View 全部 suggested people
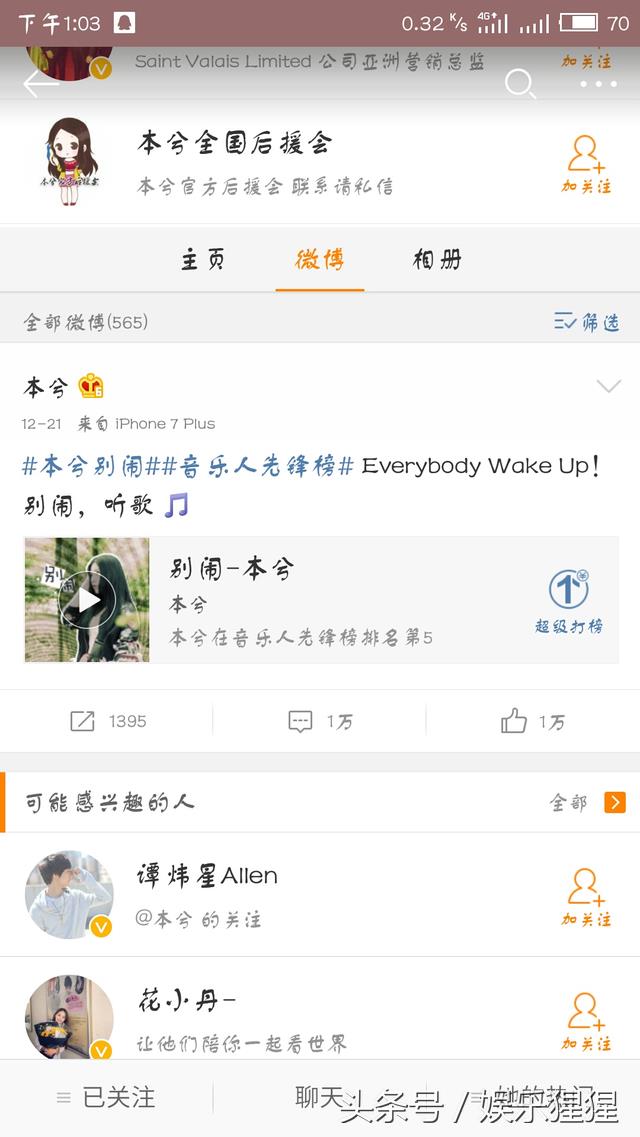The image size is (640, 1137). (x=586, y=802)
